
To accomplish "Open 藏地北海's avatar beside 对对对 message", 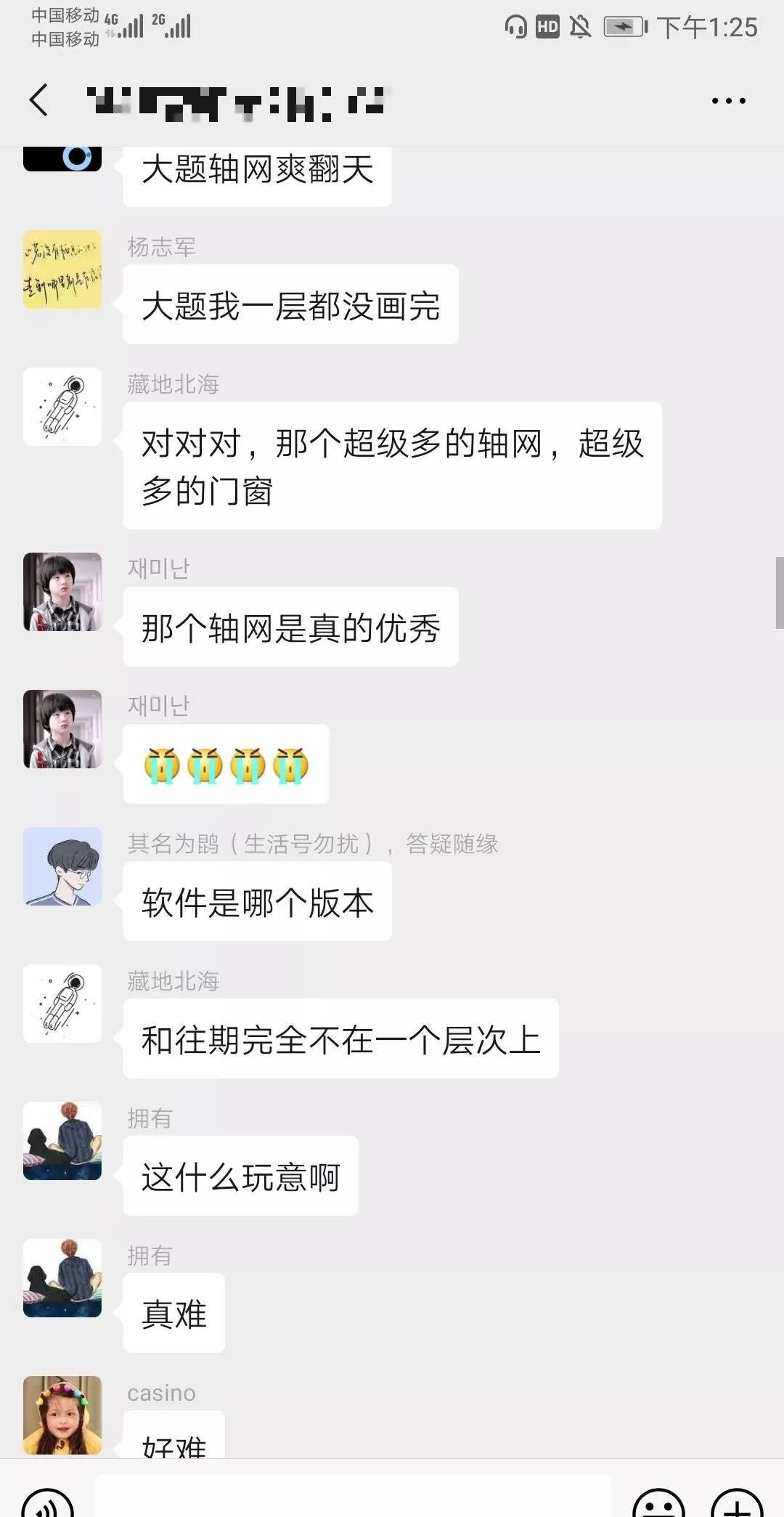I will pyautogui.click(x=62, y=407).
